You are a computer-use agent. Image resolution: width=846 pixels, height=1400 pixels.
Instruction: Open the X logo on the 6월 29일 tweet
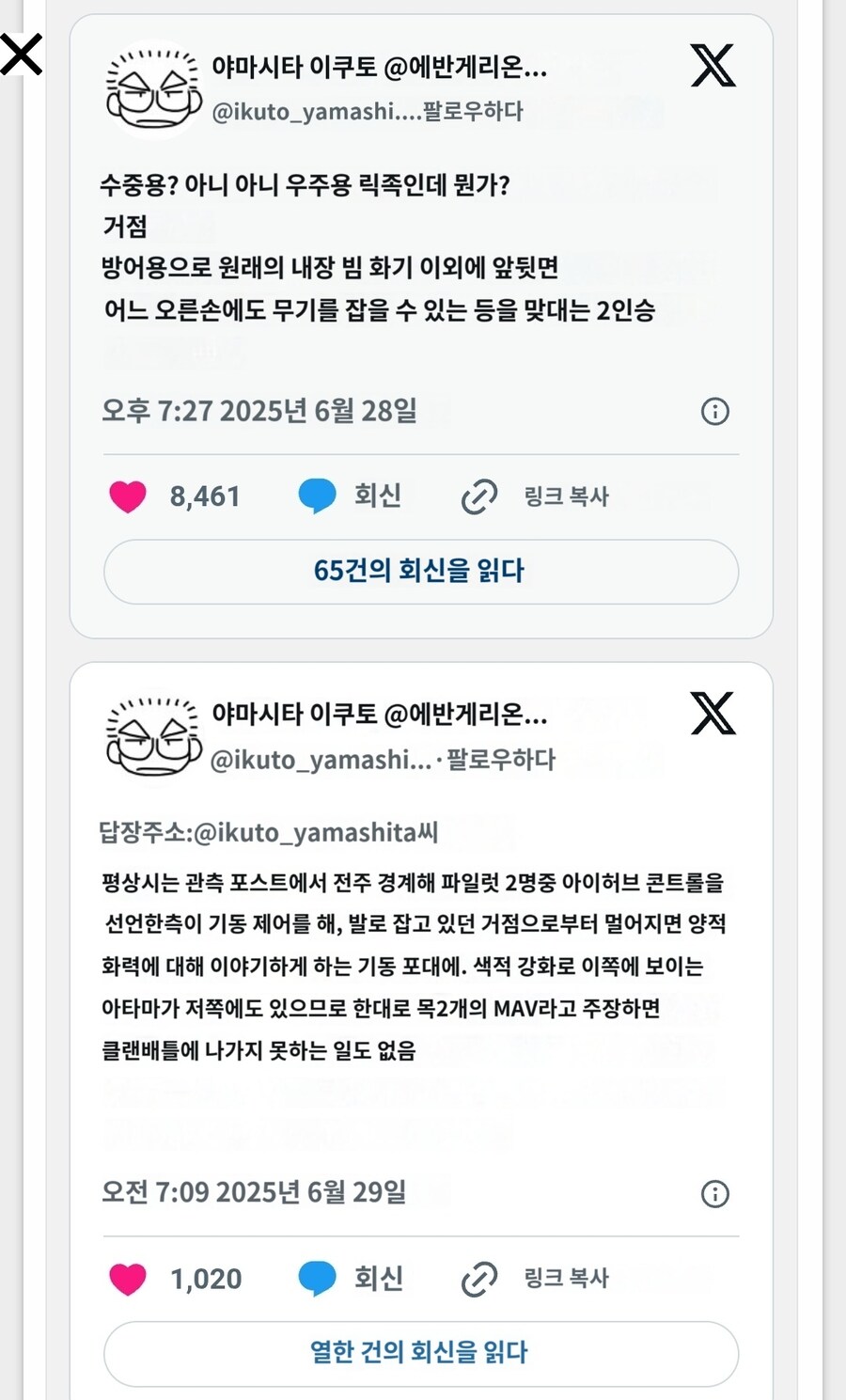point(713,713)
